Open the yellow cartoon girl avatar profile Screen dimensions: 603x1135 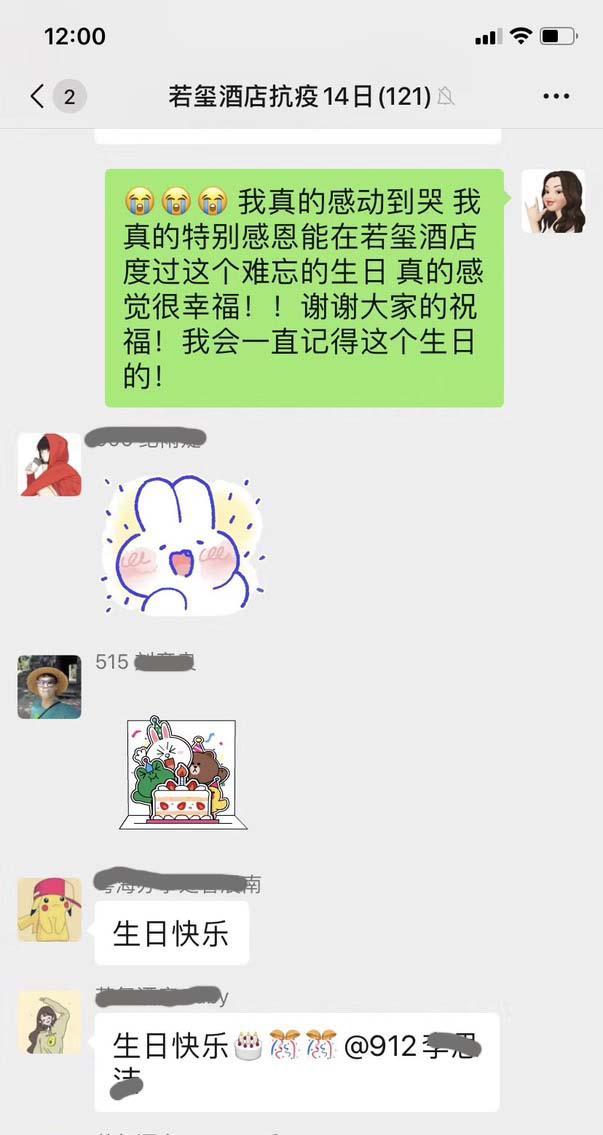coord(49,1021)
